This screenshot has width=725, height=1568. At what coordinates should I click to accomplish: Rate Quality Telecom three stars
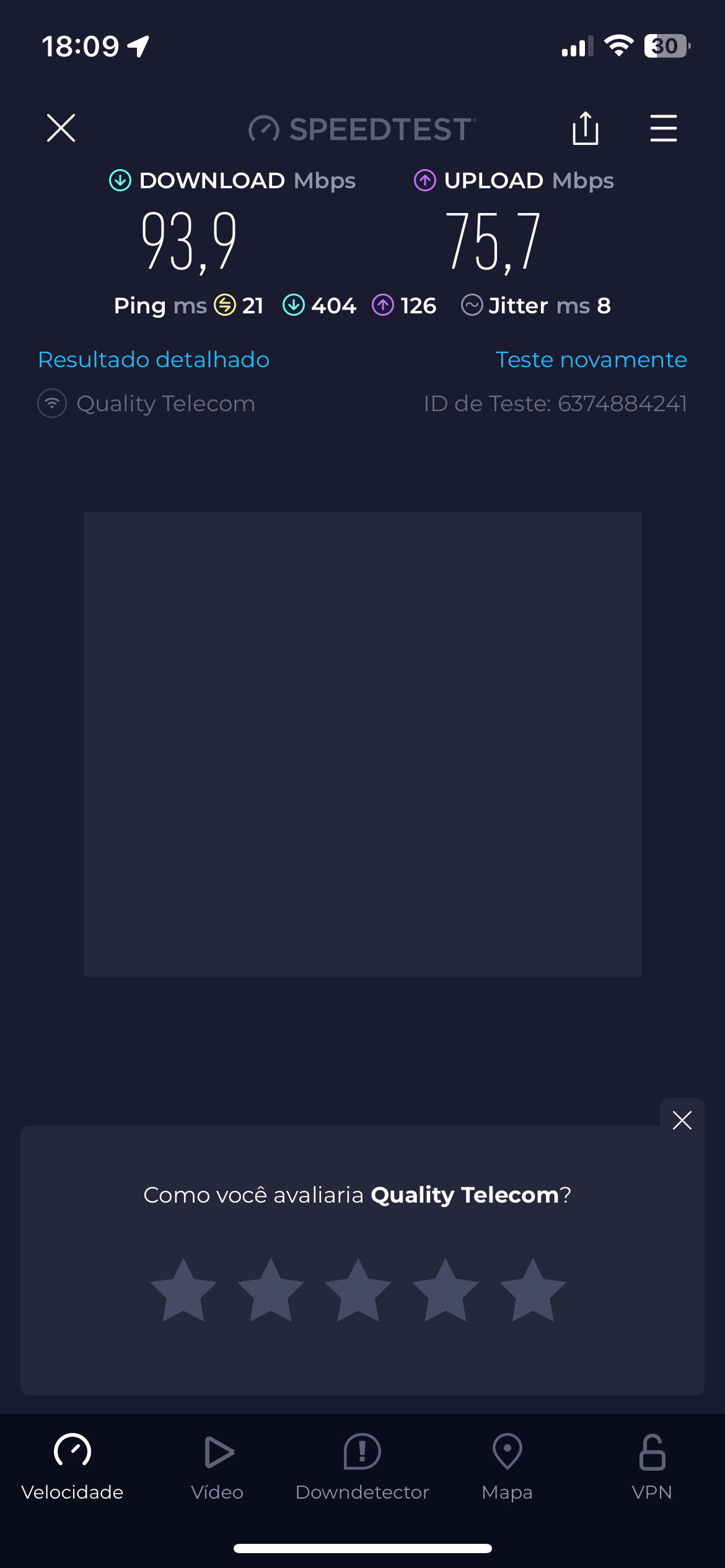click(x=358, y=1291)
